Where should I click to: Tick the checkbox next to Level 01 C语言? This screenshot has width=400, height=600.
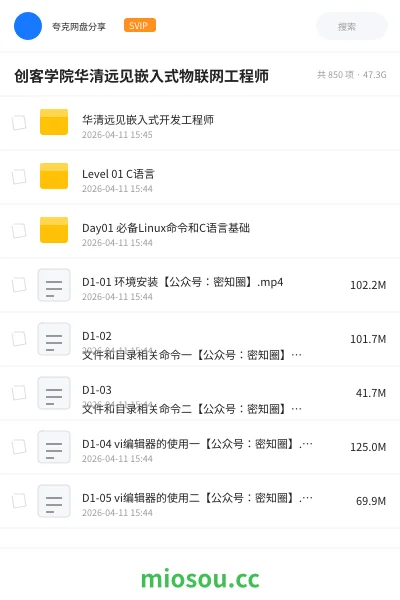[x=19, y=176]
